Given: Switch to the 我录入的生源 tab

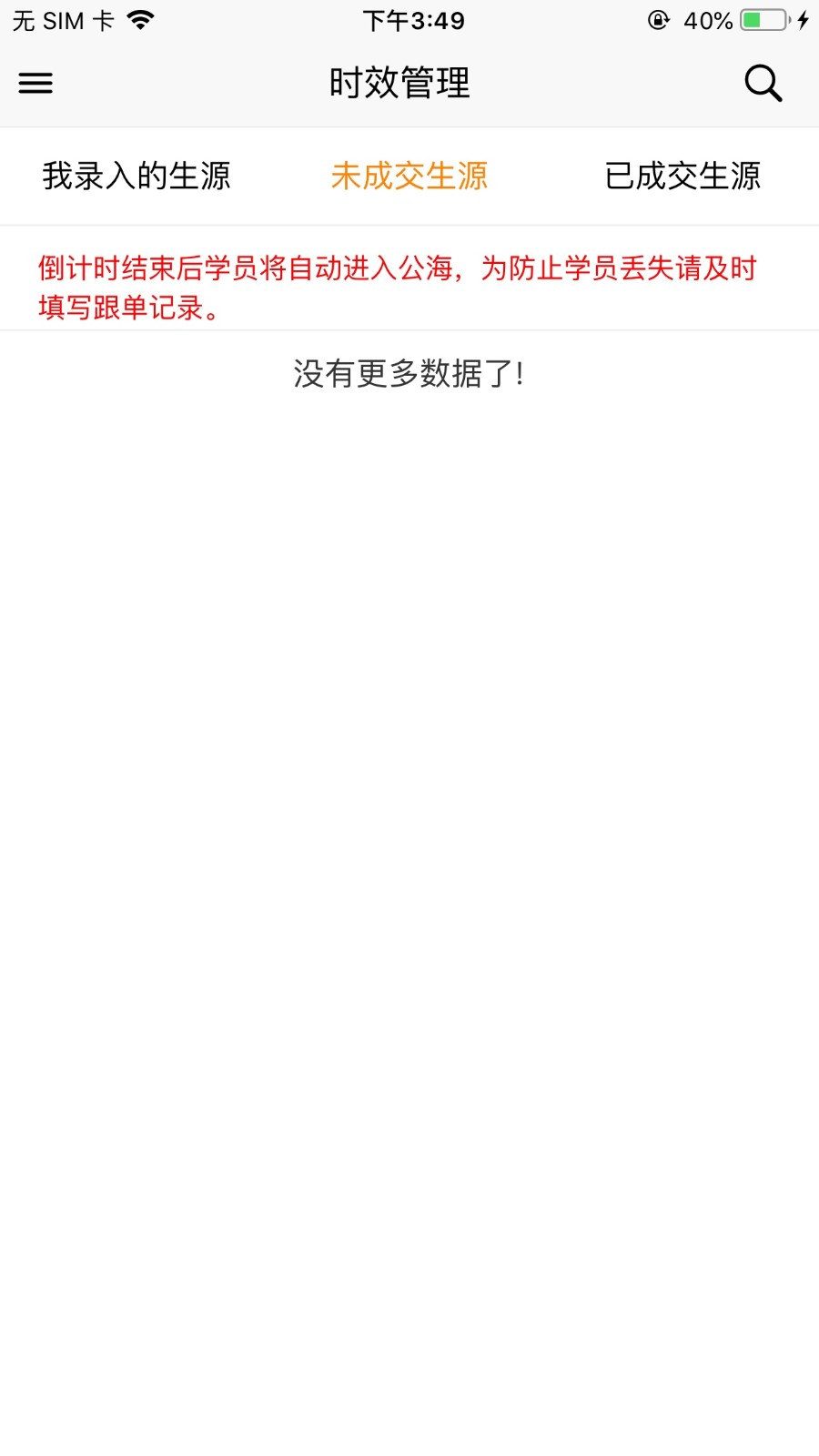Looking at the screenshot, I should tap(136, 176).
